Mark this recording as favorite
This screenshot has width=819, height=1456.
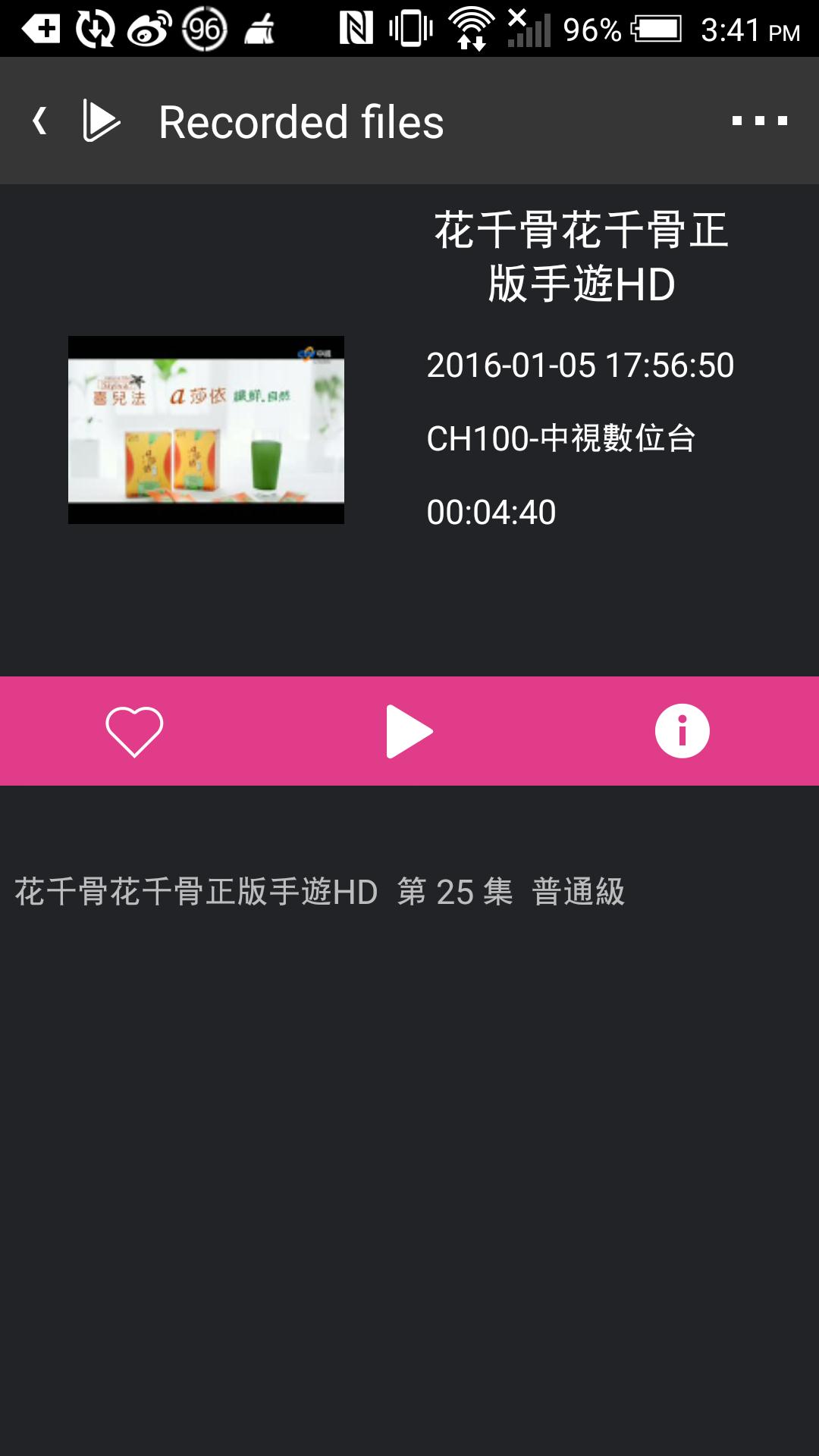point(134,732)
